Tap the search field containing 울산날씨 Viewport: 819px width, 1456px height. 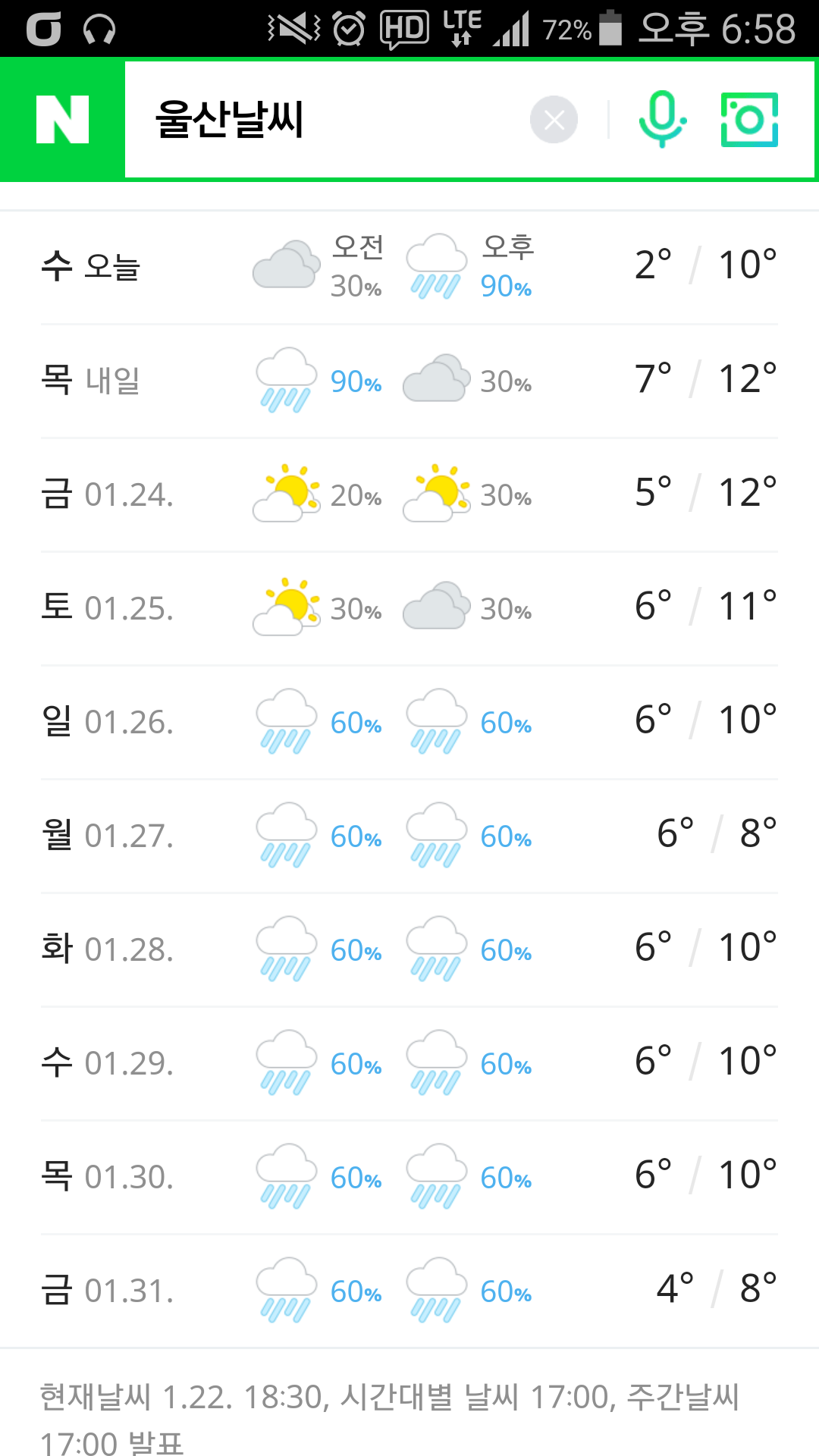point(318,120)
